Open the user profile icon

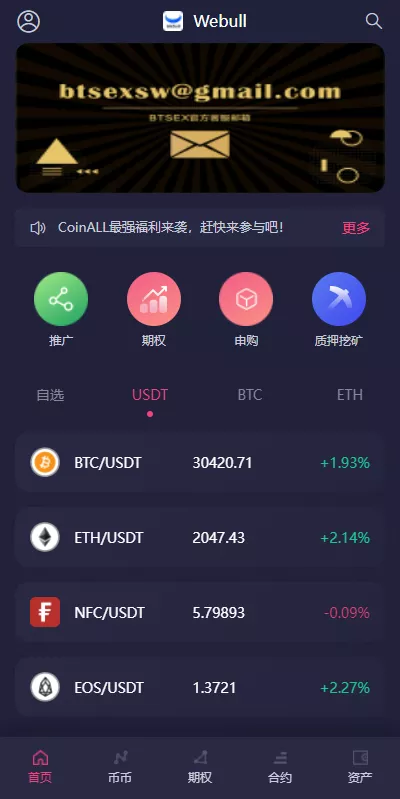click(x=29, y=21)
